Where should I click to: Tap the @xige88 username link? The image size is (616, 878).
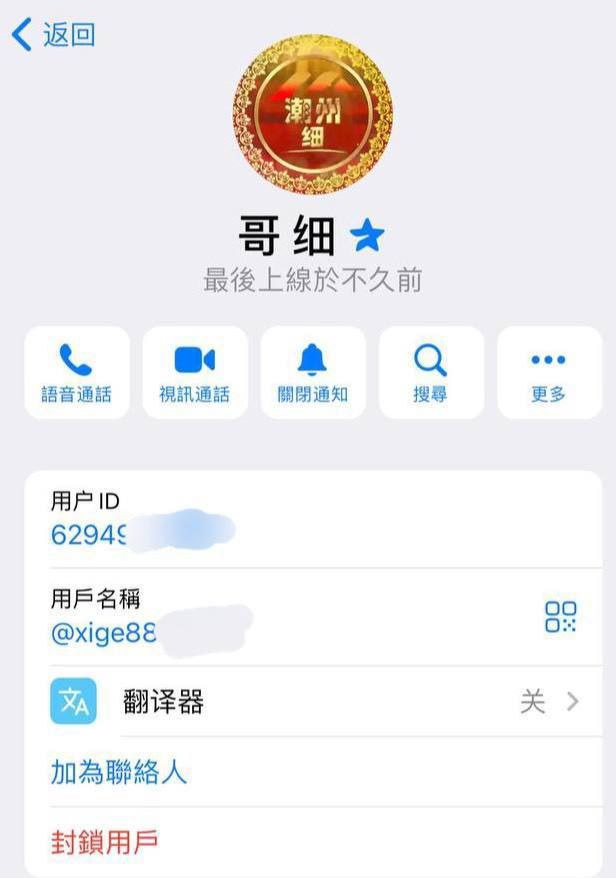tap(104, 634)
